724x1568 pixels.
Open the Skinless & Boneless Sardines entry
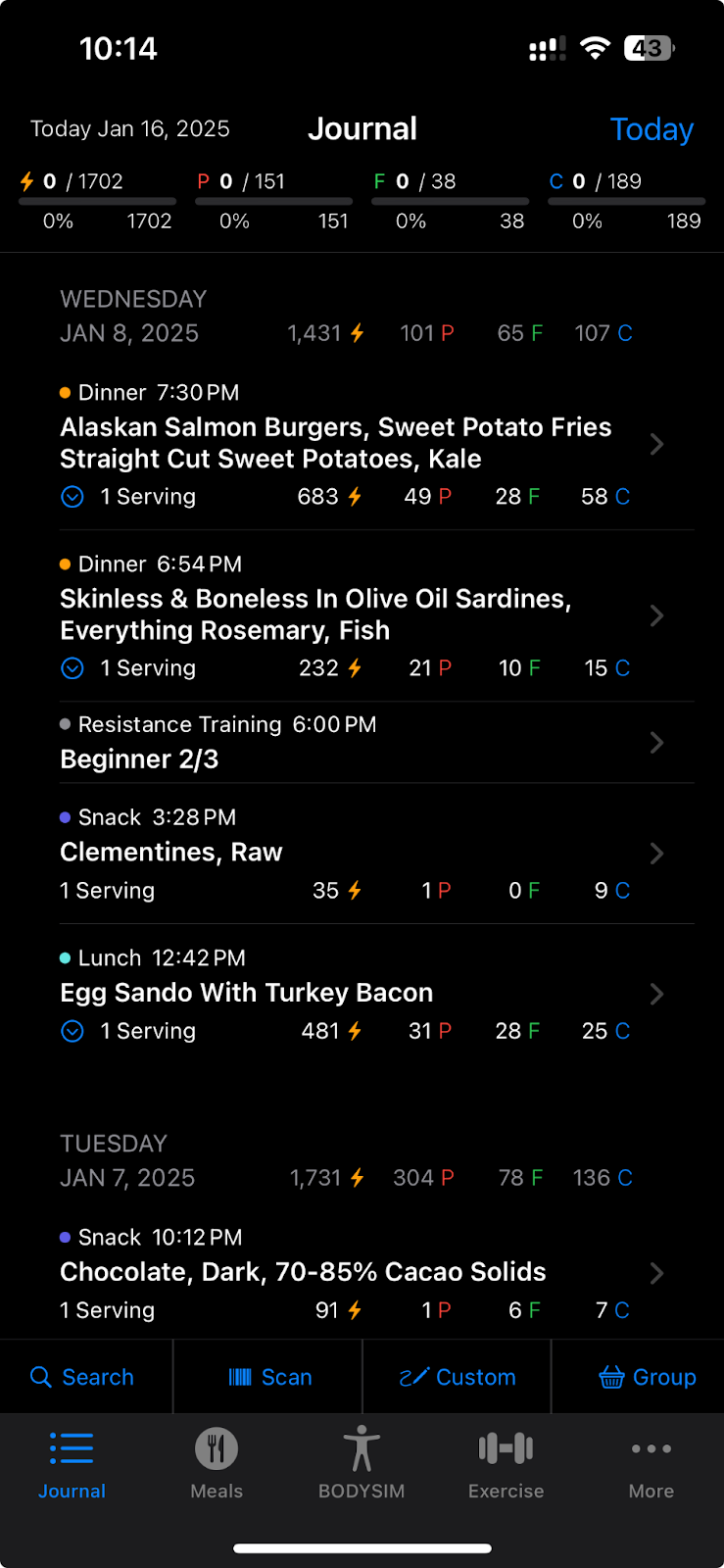point(362,615)
